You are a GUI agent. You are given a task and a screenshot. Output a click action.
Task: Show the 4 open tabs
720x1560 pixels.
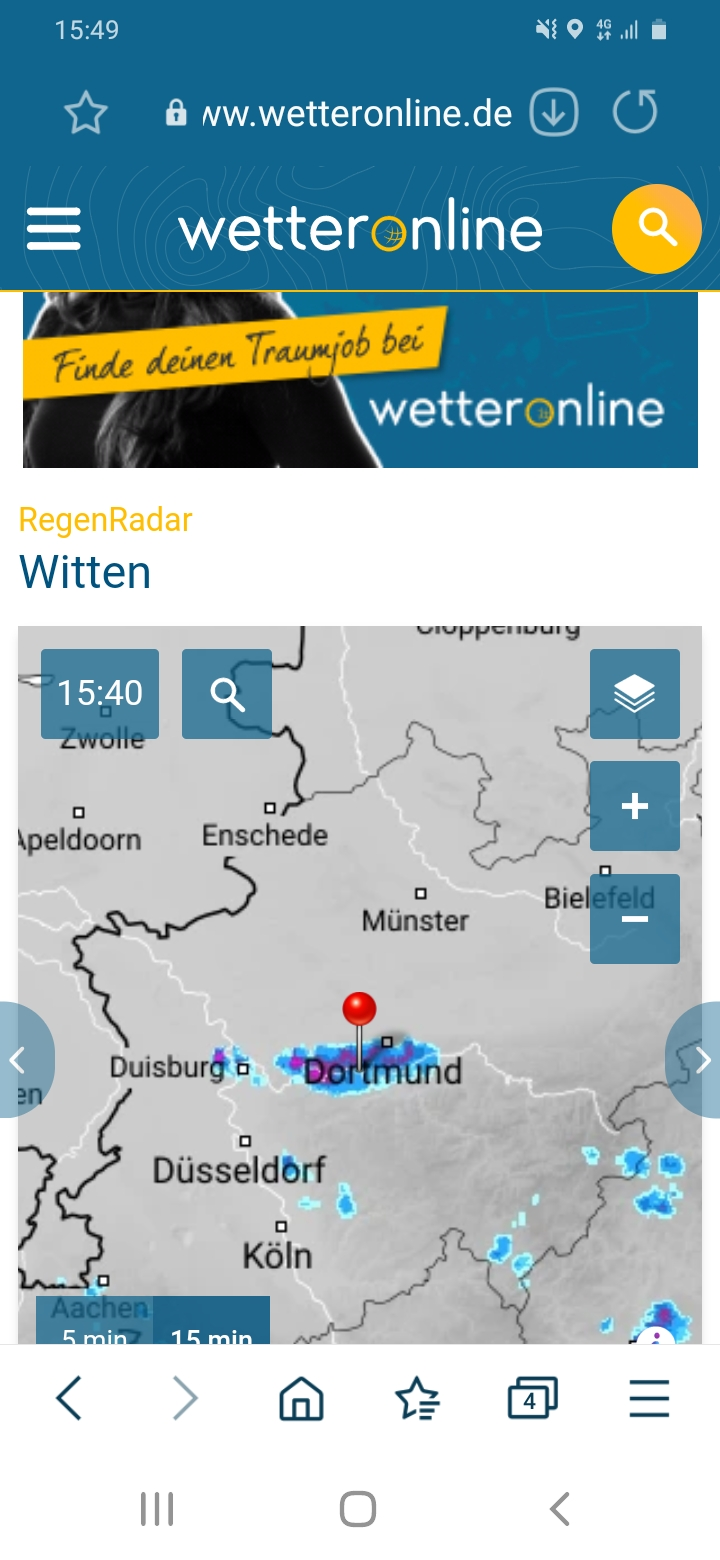coord(532,1400)
